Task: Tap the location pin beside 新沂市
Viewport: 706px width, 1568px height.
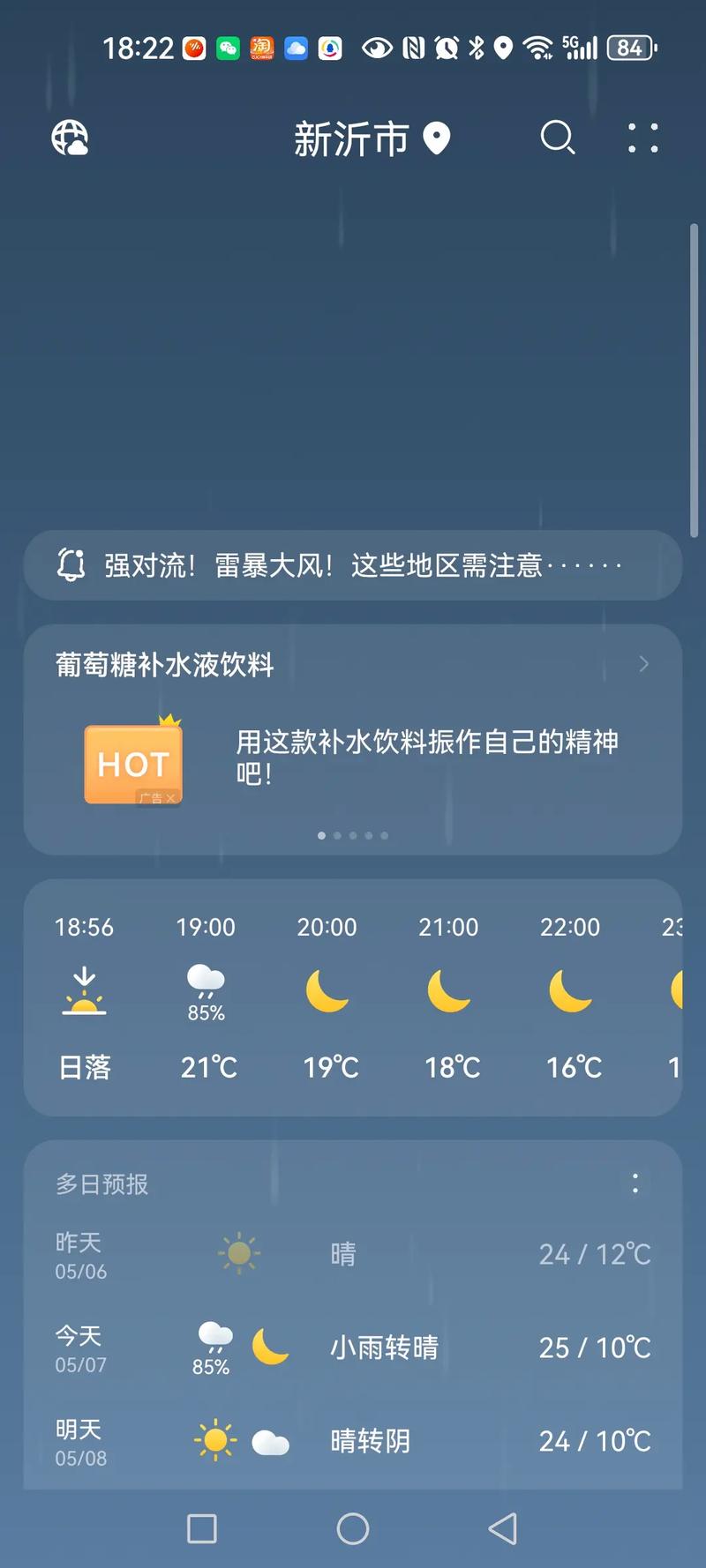Action: (437, 138)
